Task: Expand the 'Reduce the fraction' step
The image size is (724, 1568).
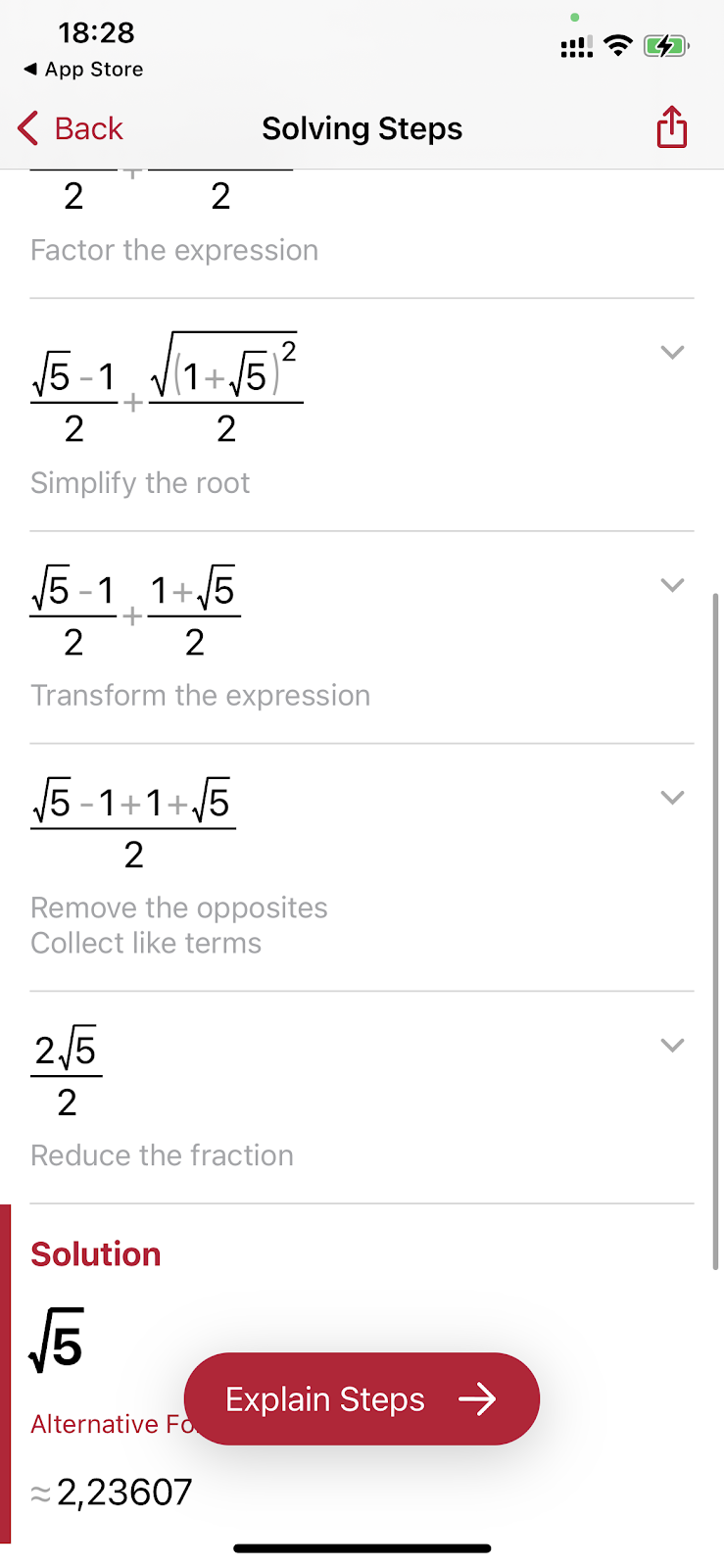Action: 672,1046
